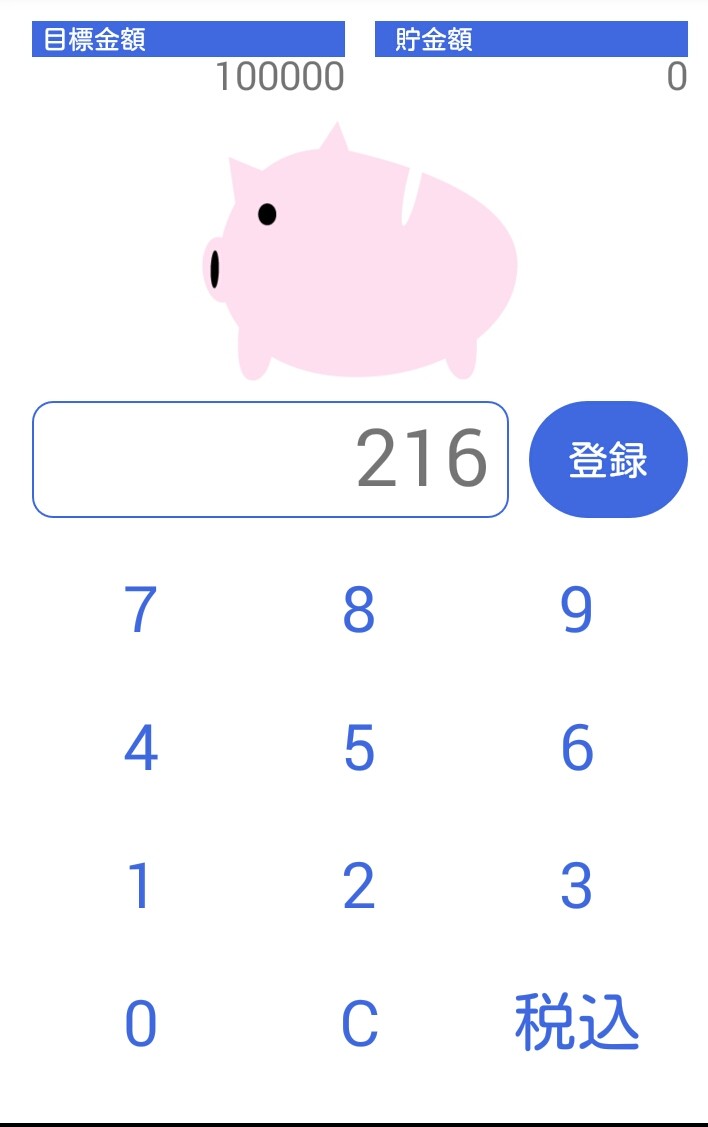Tap the 登録 register button
Image resolution: width=708 pixels, height=1127 pixels.
(x=608, y=459)
